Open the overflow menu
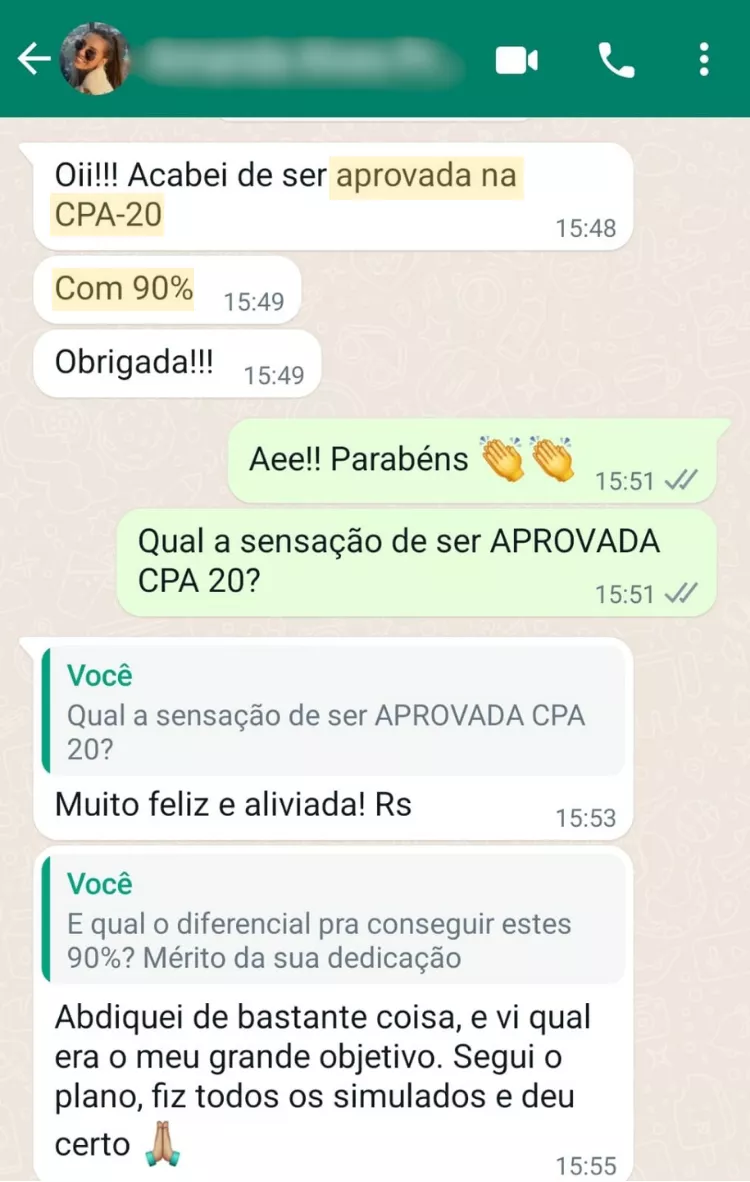The width and height of the screenshot is (750, 1182). click(x=704, y=60)
